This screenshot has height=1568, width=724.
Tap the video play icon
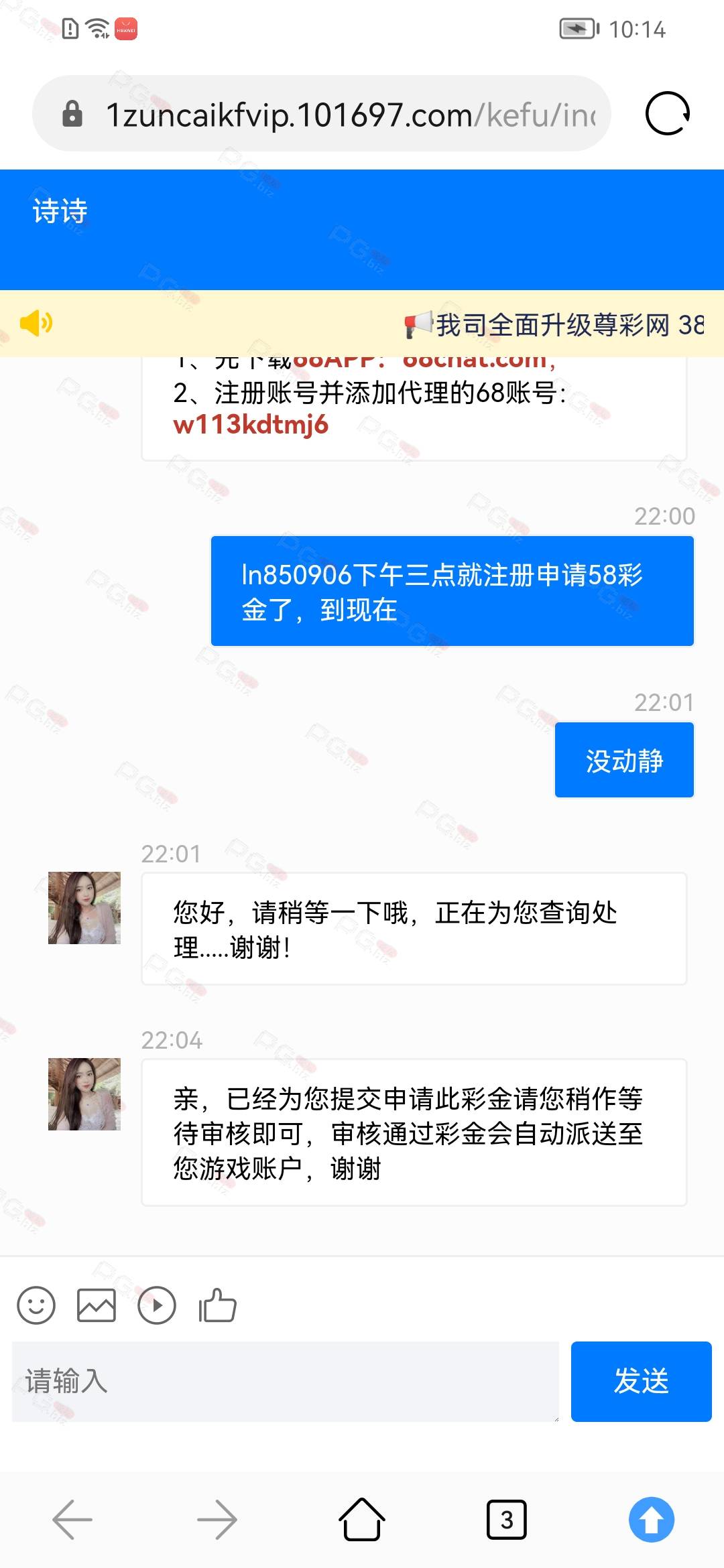[x=157, y=1305]
